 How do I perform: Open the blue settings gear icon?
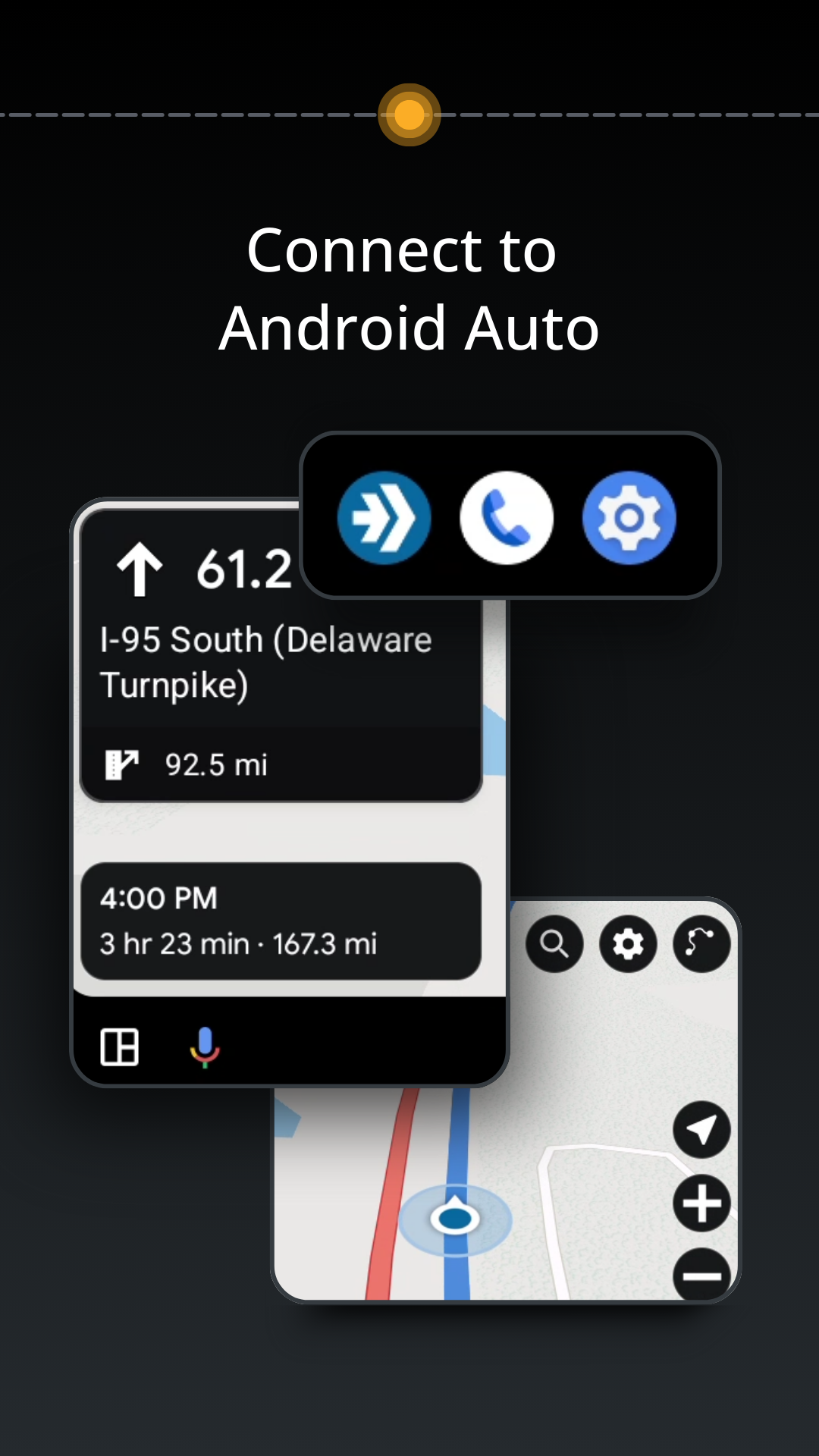pyautogui.click(x=630, y=517)
